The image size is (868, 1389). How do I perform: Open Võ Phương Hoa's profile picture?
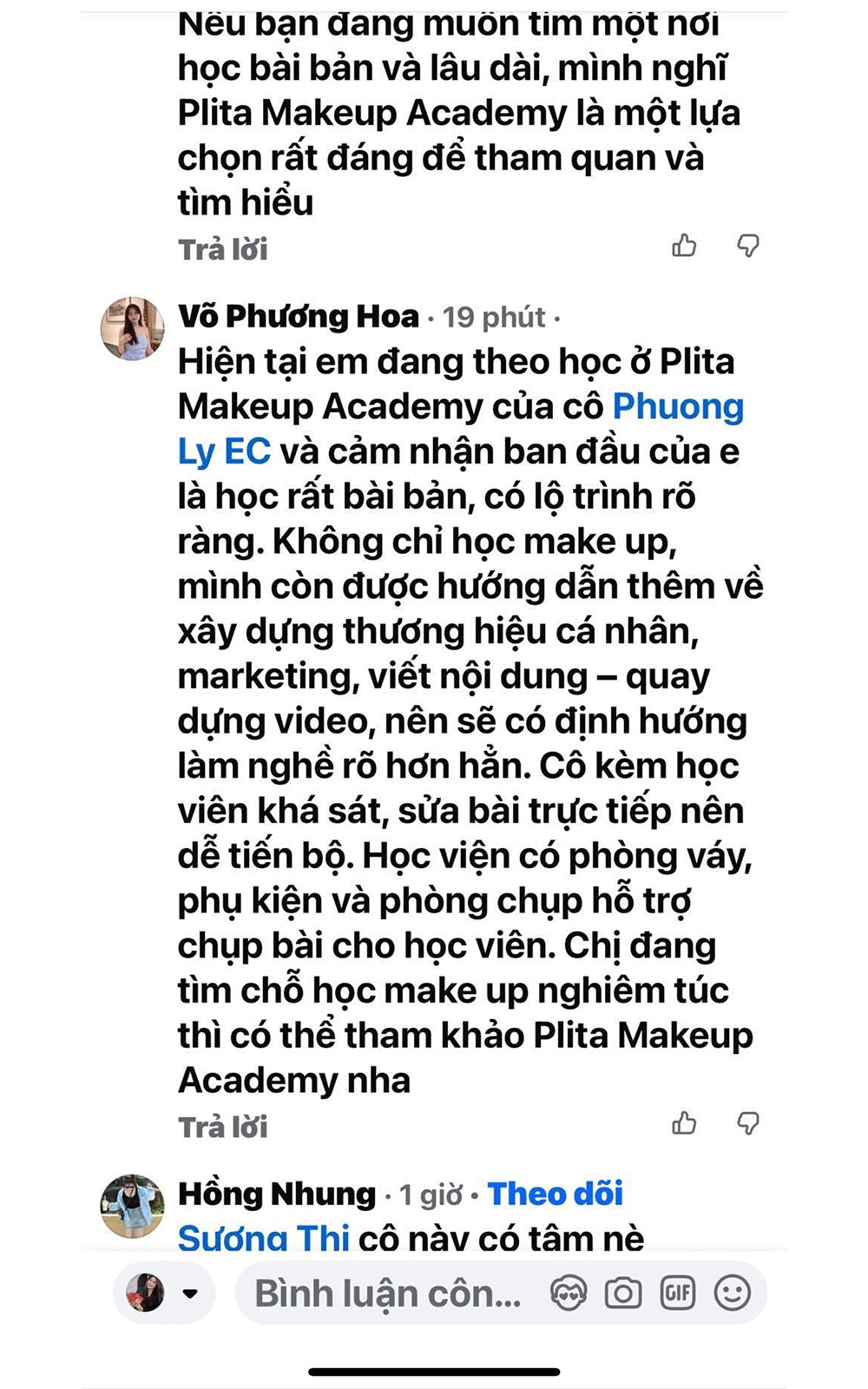133,328
